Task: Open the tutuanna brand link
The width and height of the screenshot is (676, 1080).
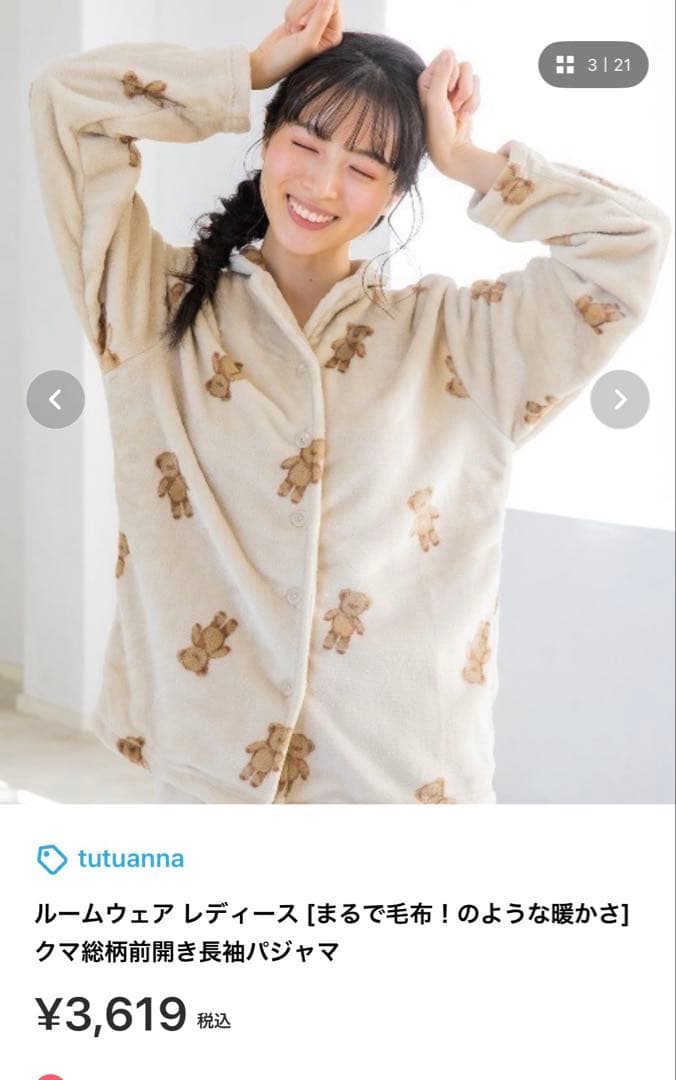Action: click(130, 859)
